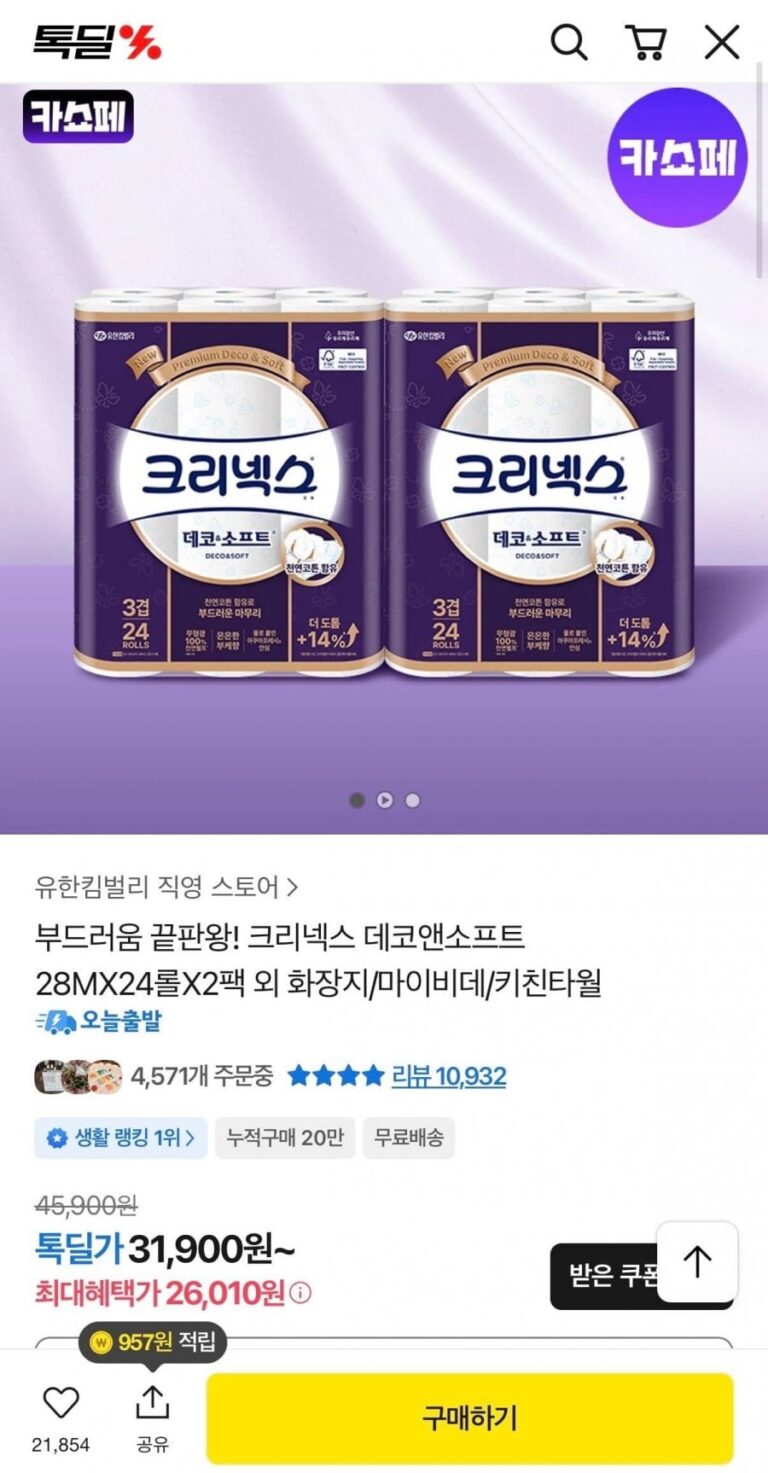
Task: Open 유한킴벌리 직영 스토어 store page
Action: pyautogui.click(x=166, y=886)
